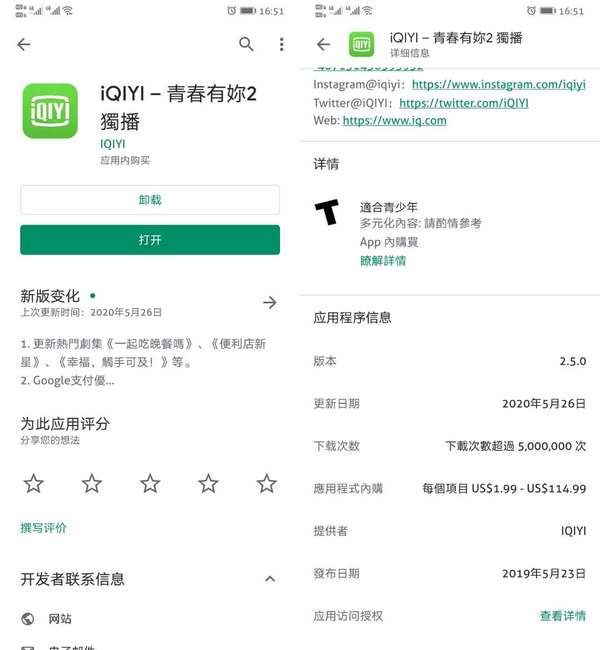Tap the green 打开 open button
Screen dimensions: 600x650
(x=150, y=240)
